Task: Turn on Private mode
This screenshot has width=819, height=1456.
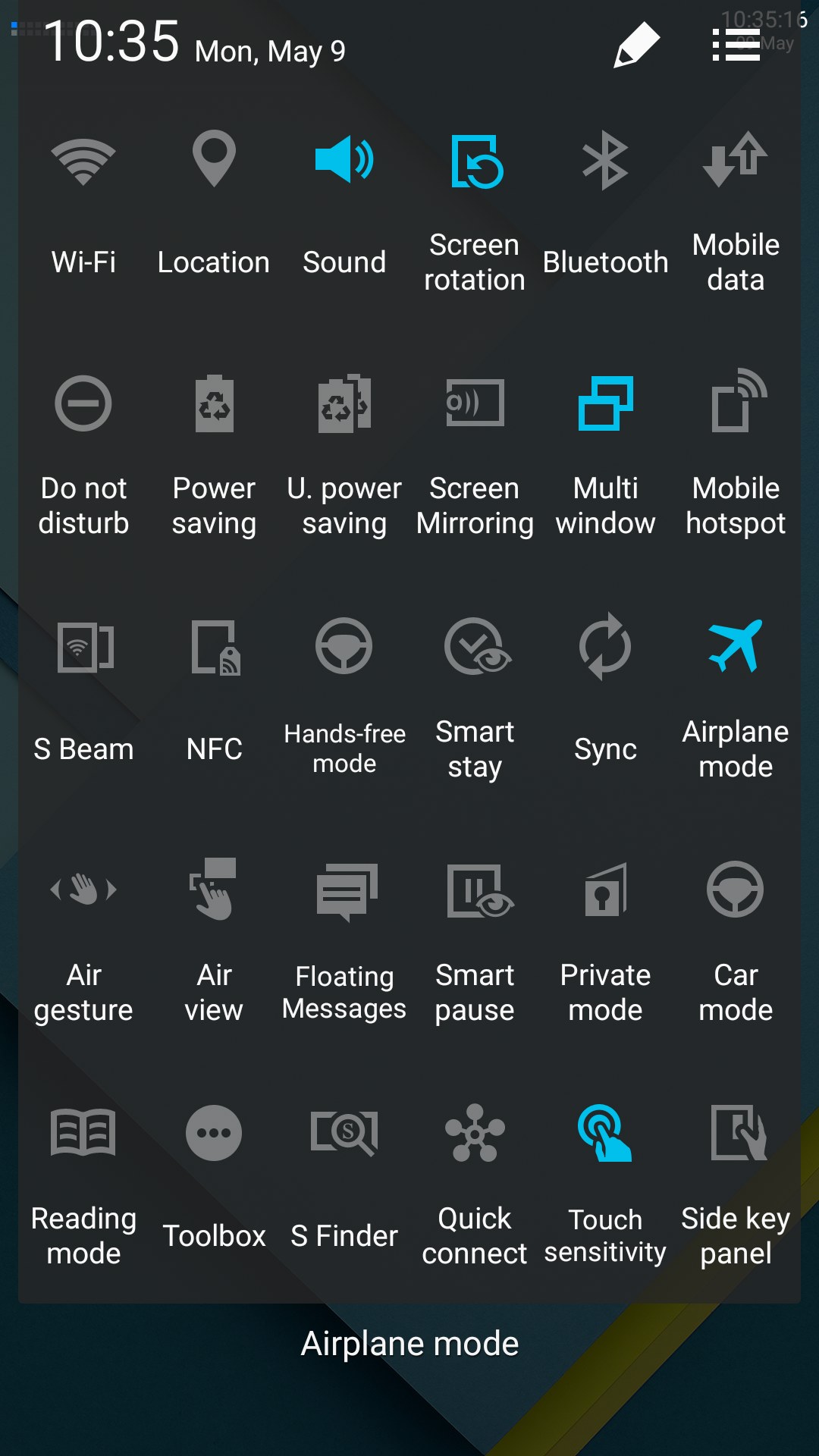Action: pos(605,890)
